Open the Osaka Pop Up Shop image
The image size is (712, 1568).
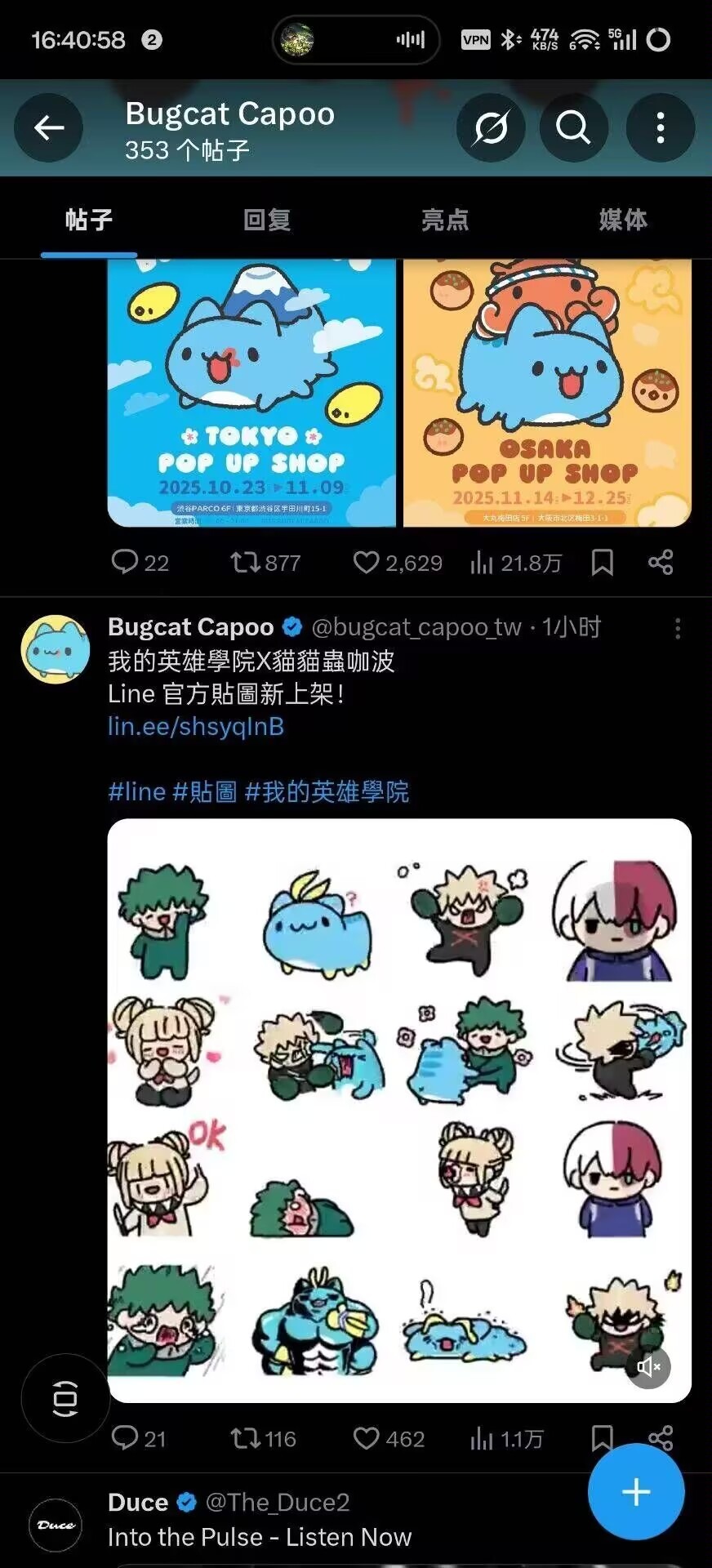[547, 392]
